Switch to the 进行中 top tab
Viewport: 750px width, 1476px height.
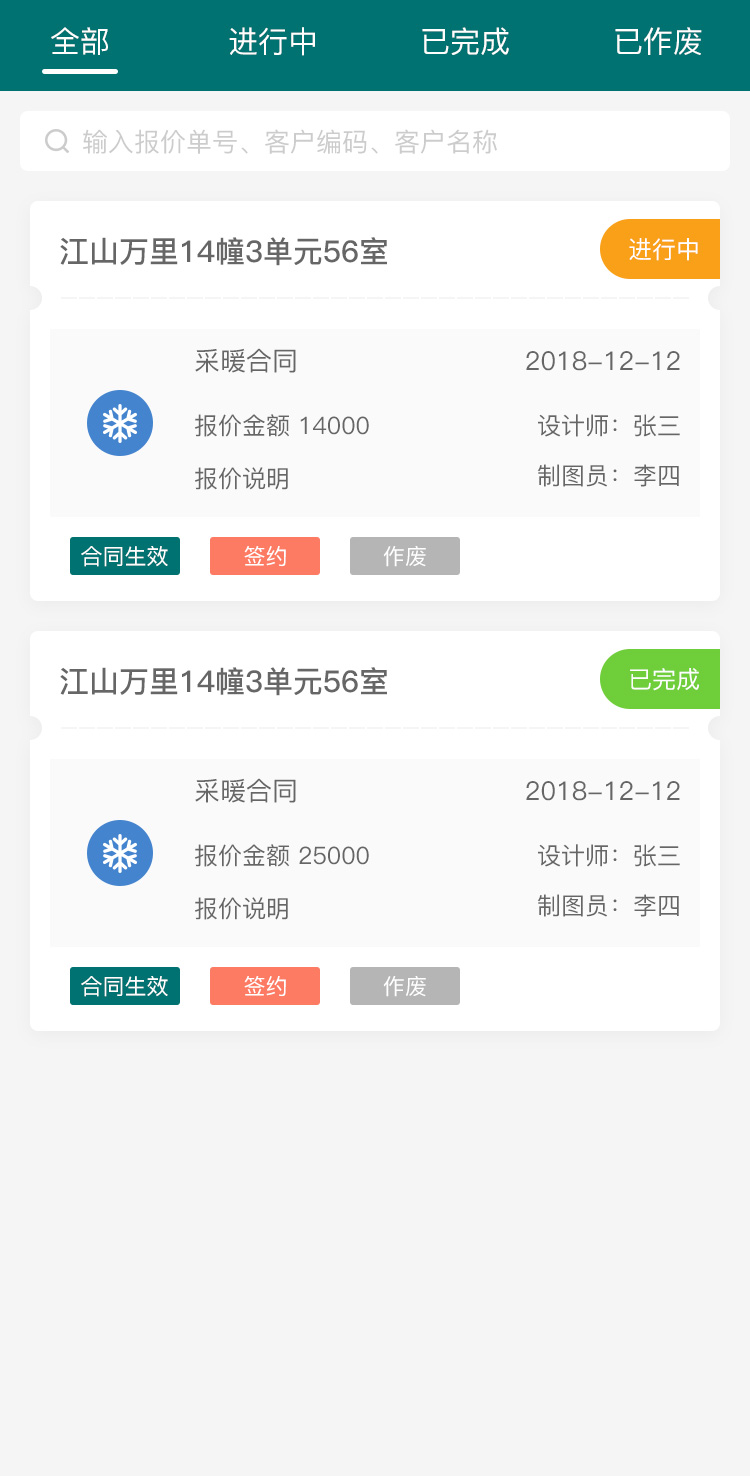273,42
